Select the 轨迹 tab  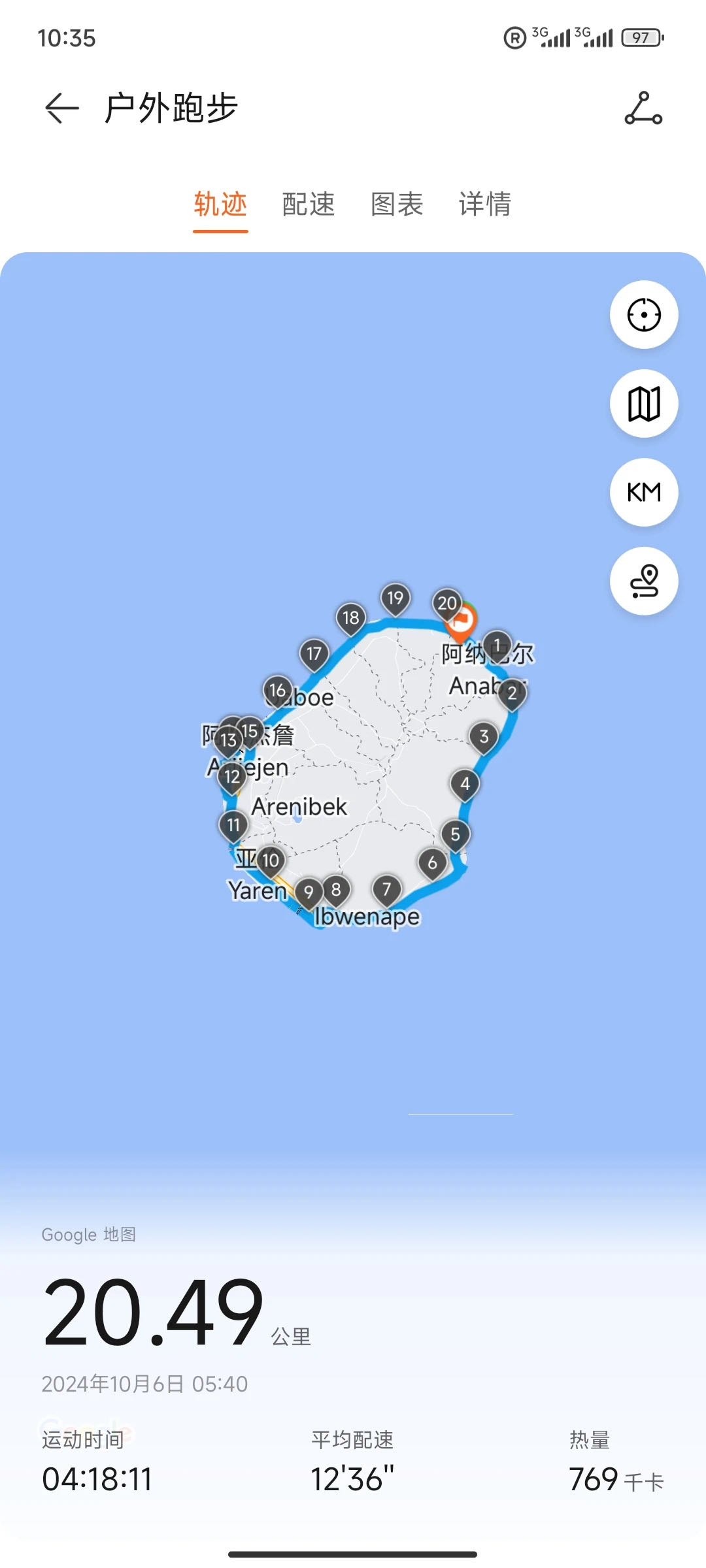click(220, 204)
